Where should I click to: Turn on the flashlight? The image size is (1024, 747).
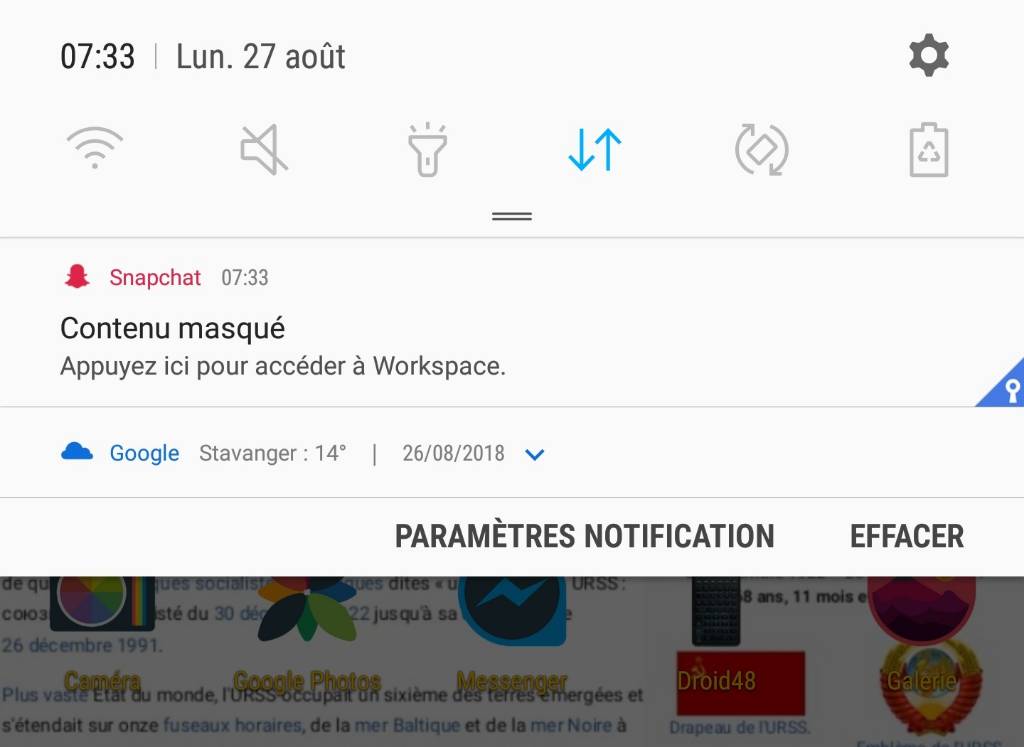coord(428,150)
